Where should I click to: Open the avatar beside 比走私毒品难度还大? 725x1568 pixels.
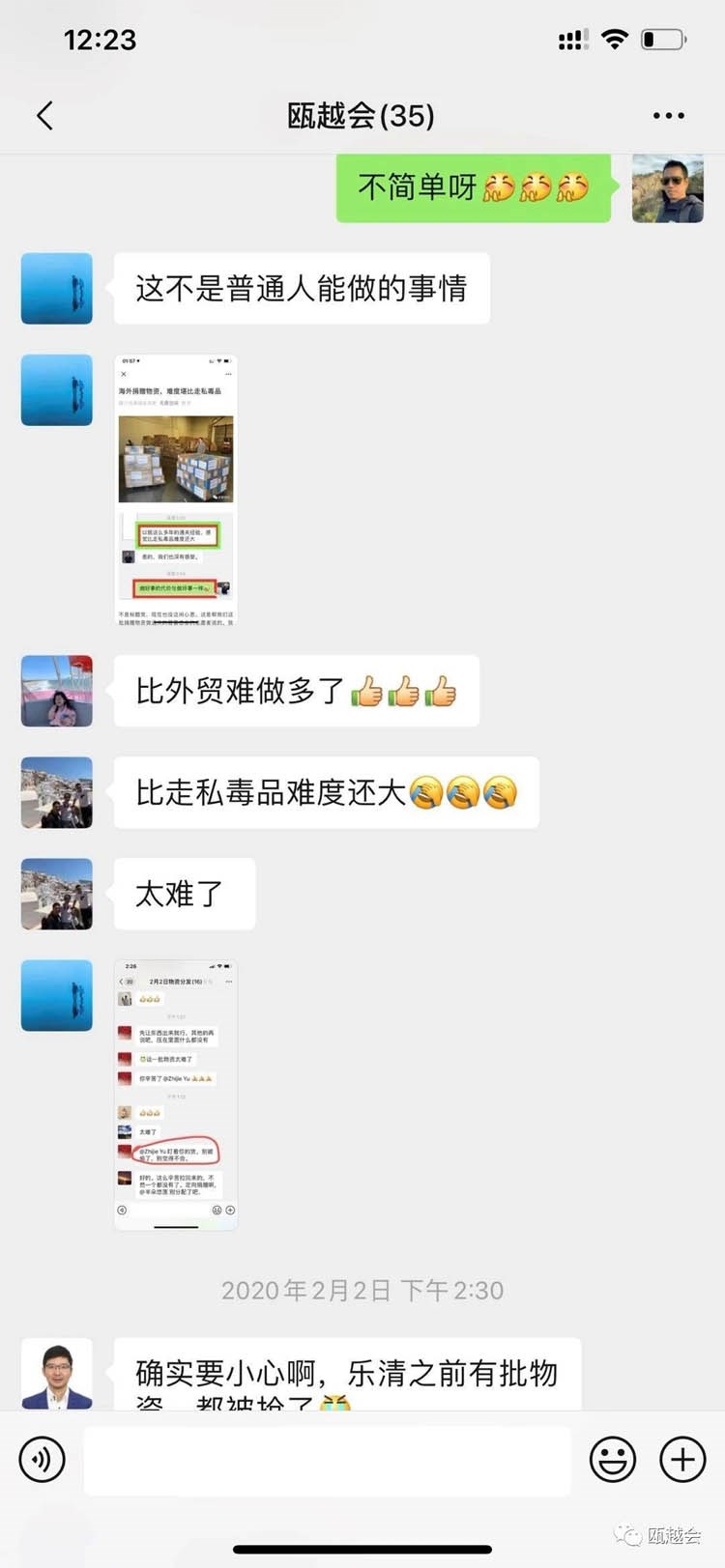57,792
